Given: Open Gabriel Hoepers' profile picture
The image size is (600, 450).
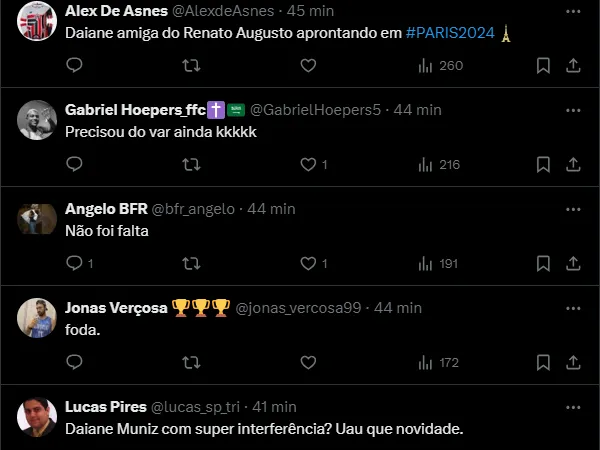Looking at the screenshot, I should coord(37,120).
